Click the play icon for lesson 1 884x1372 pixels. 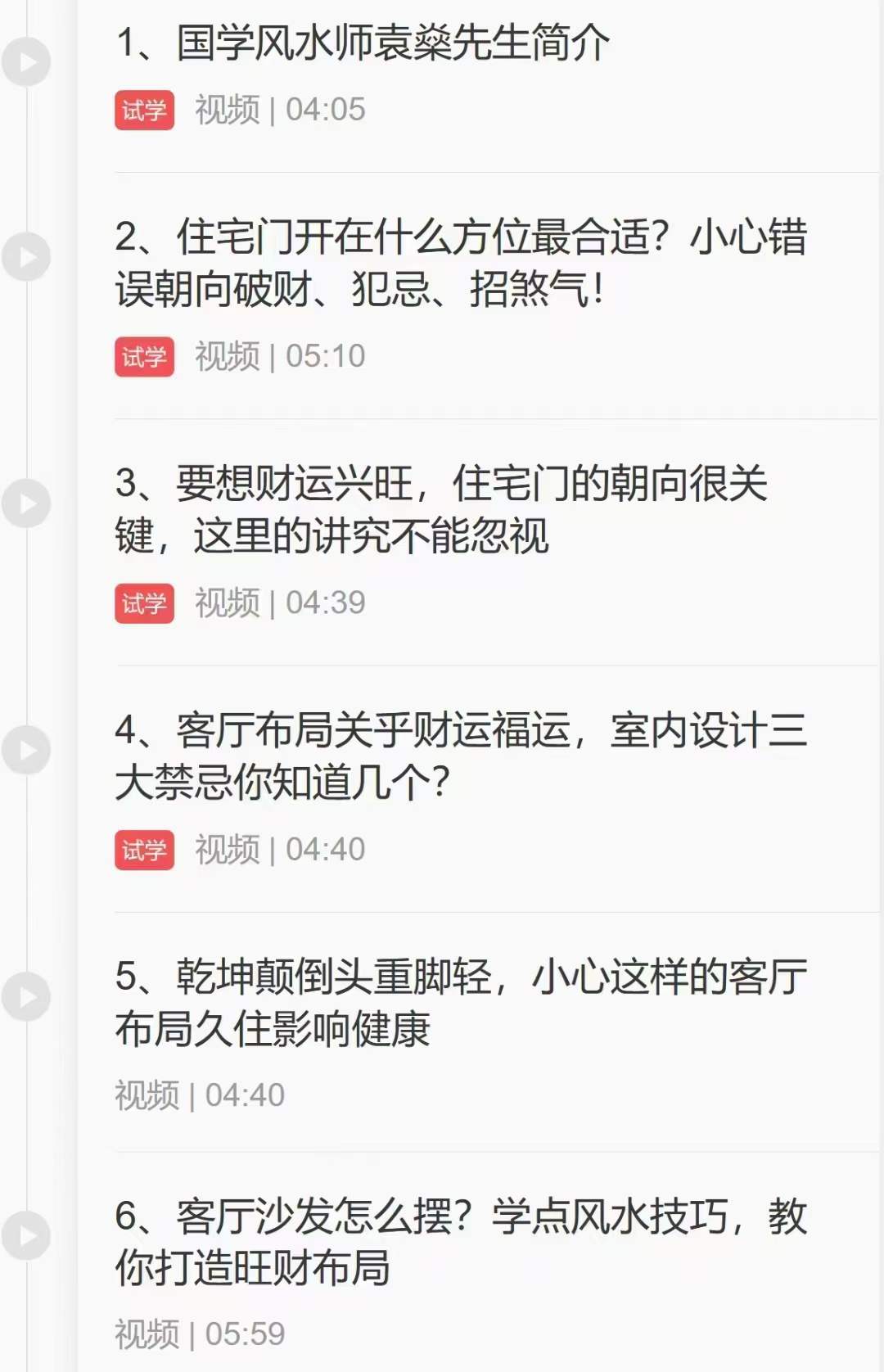click(x=26, y=60)
